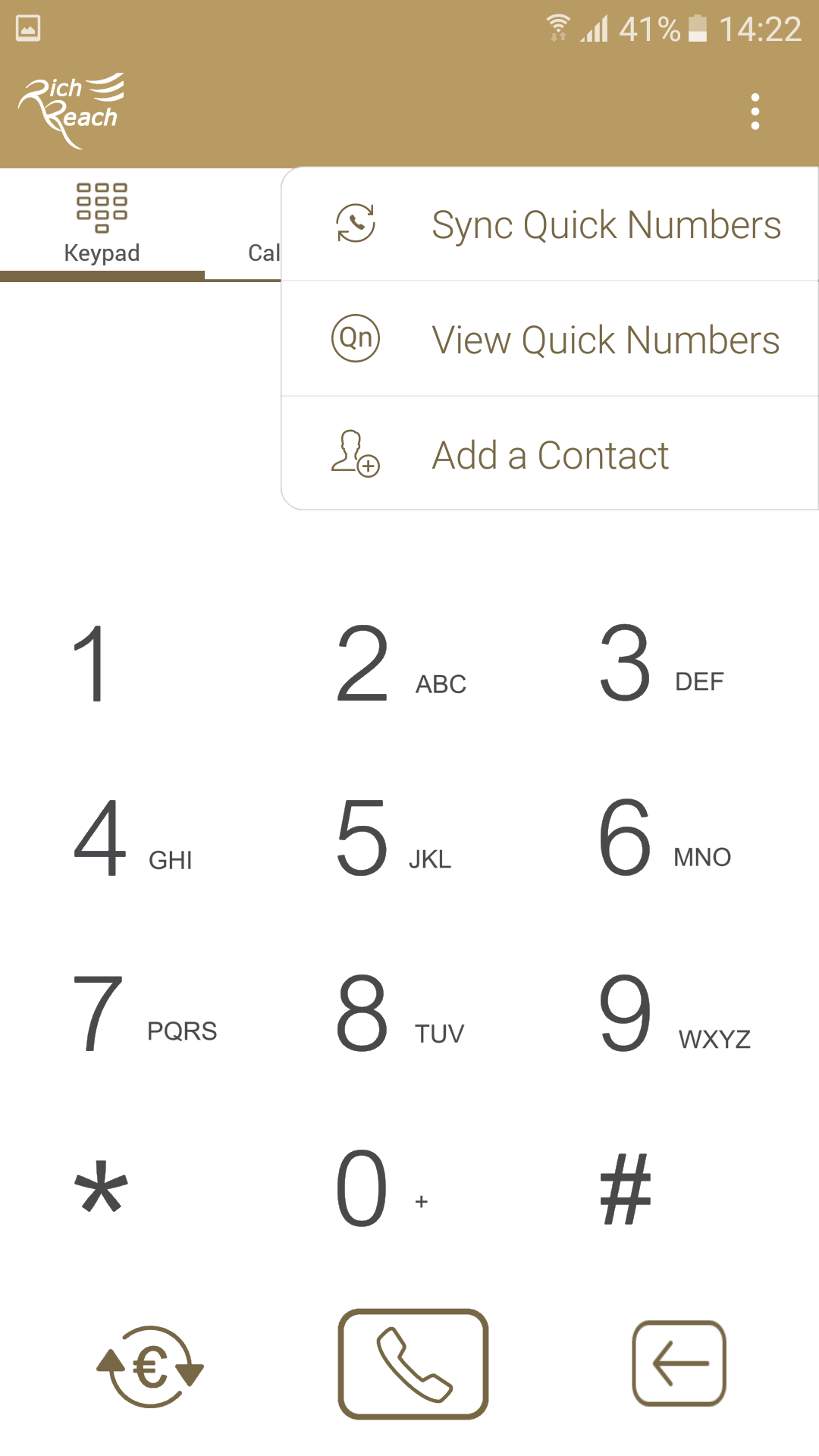Dial the 5 JKL key
This screenshot has height=1456, width=819.
pyautogui.click(x=394, y=838)
